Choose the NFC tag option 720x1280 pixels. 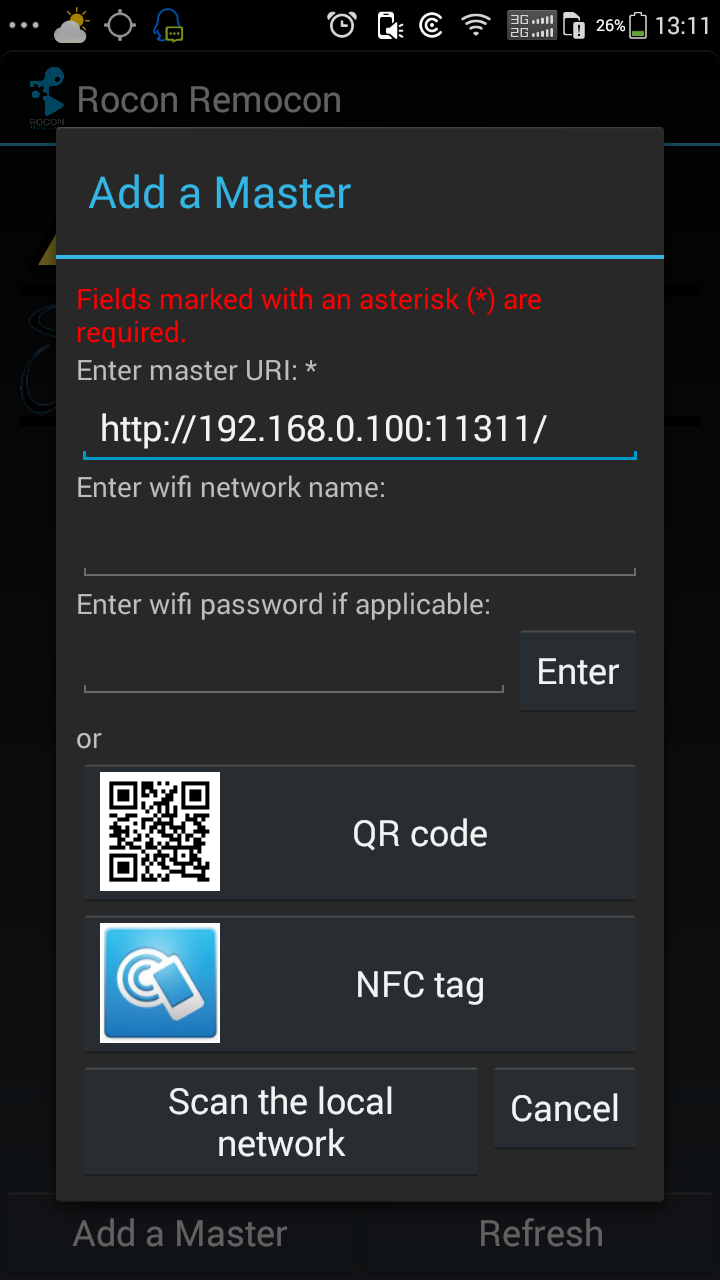pos(359,985)
